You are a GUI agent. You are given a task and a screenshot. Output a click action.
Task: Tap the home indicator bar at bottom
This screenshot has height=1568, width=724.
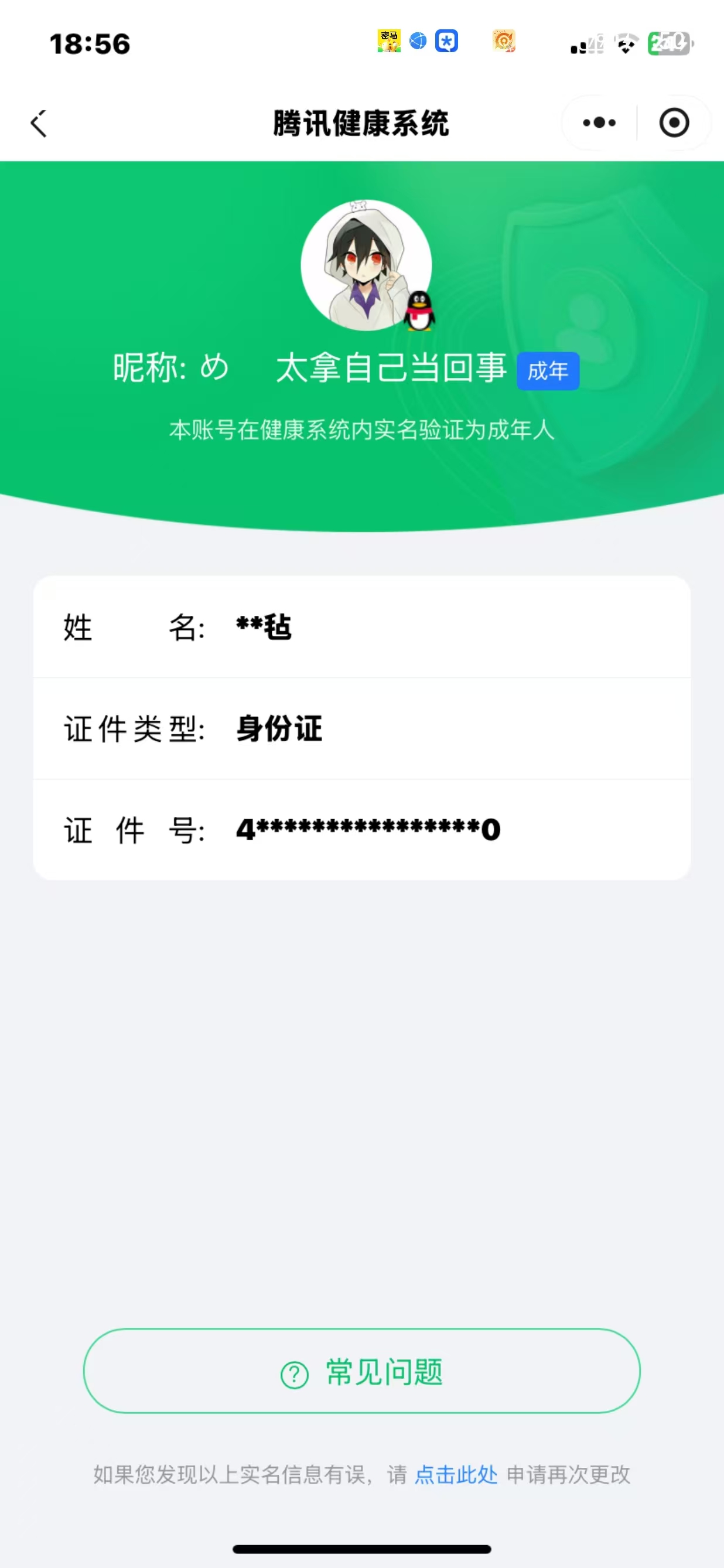click(362, 1549)
